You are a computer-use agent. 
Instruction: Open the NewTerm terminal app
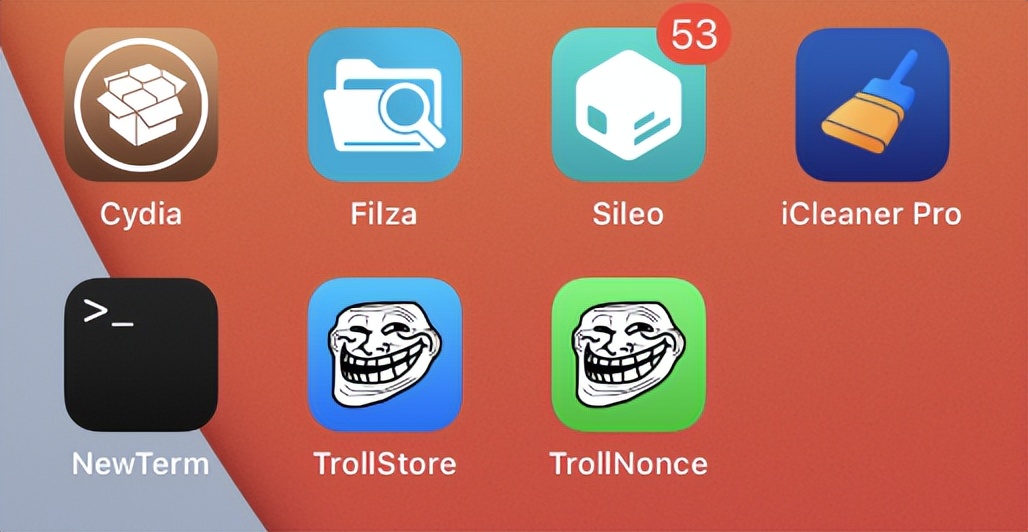tap(140, 354)
